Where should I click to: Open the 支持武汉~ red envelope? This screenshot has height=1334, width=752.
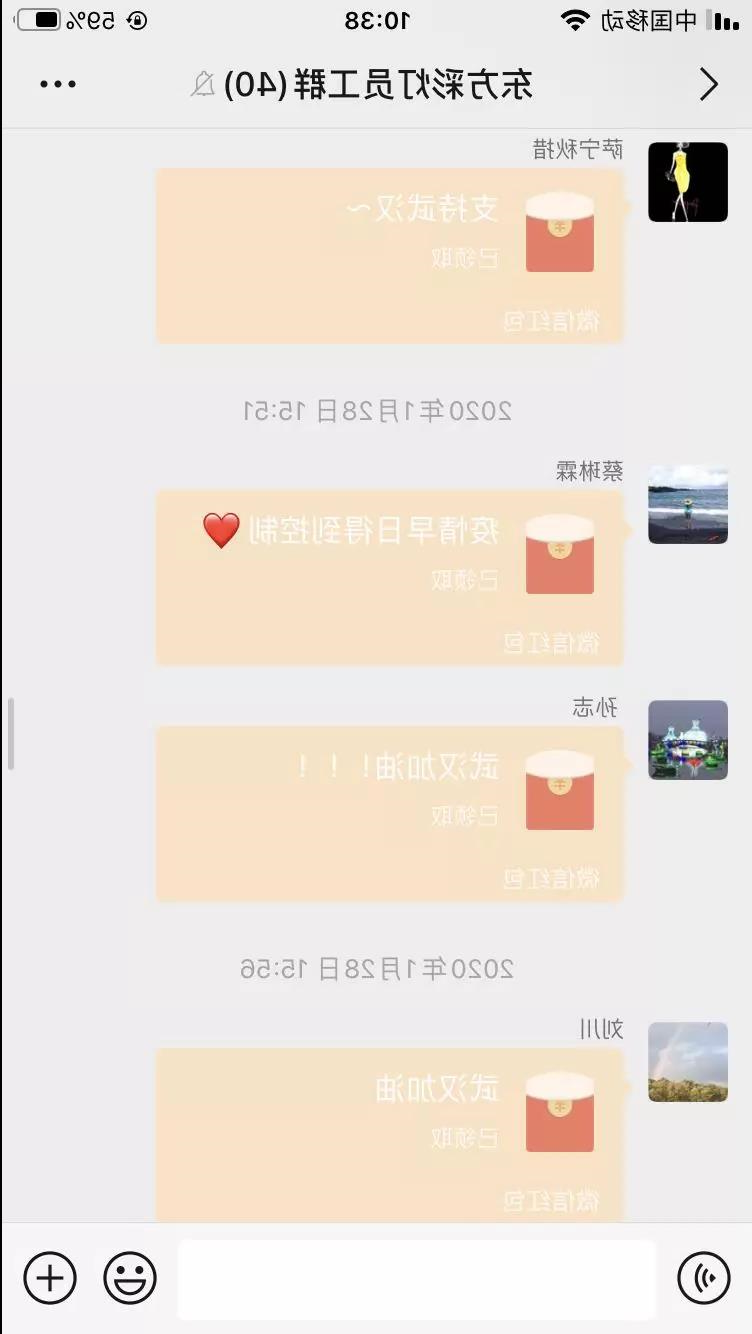pyautogui.click(x=390, y=255)
